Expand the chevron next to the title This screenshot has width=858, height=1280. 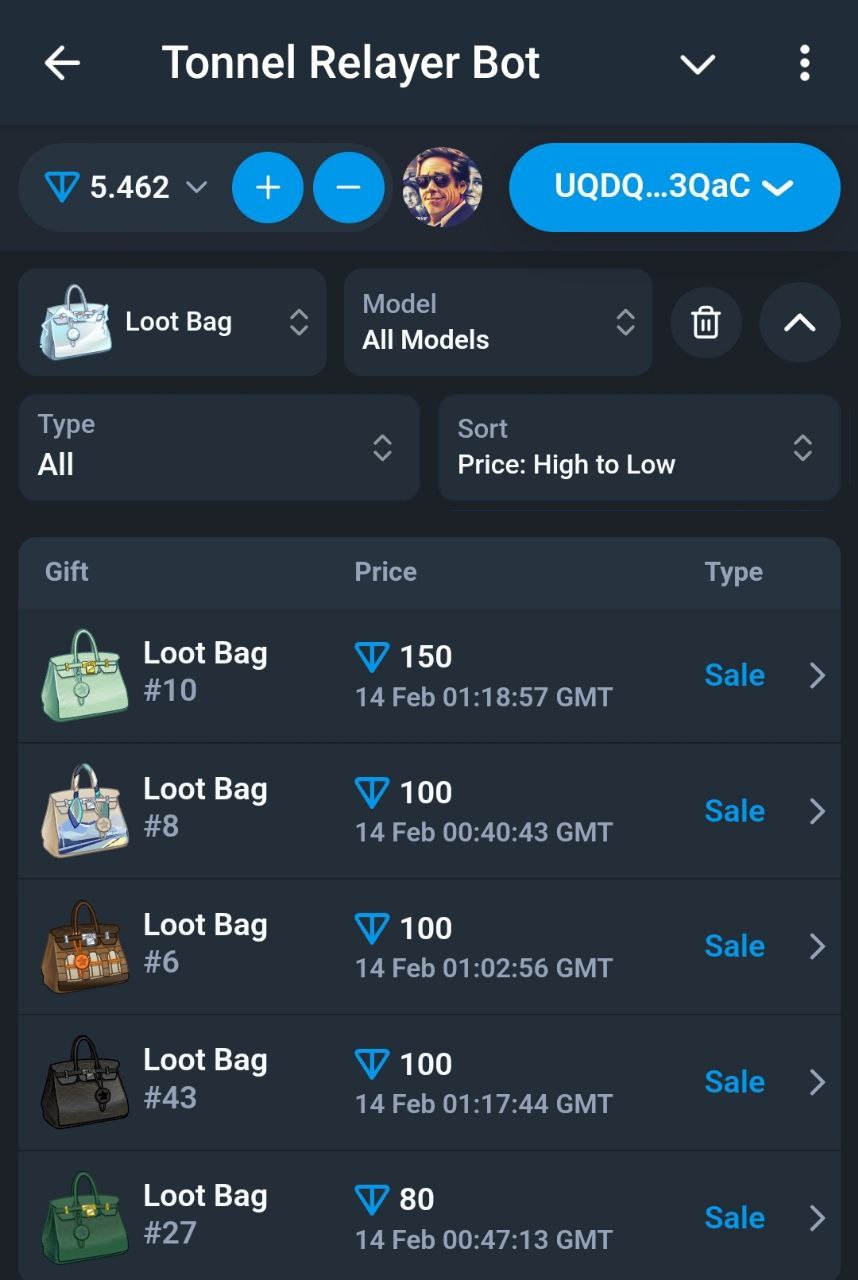pos(697,64)
